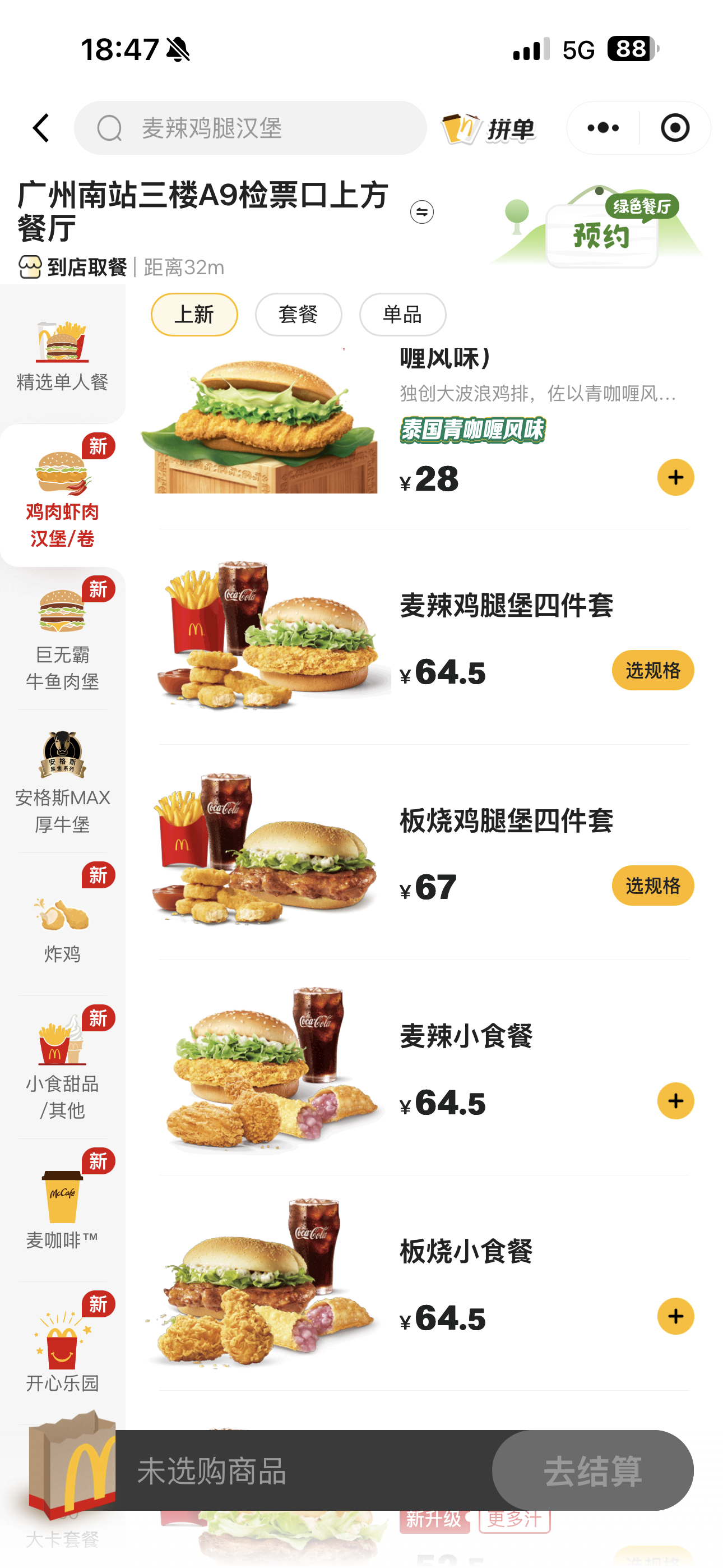Tap the 拼单 group order icon
This screenshot has width=723, height=1568.
coord(488,127)
